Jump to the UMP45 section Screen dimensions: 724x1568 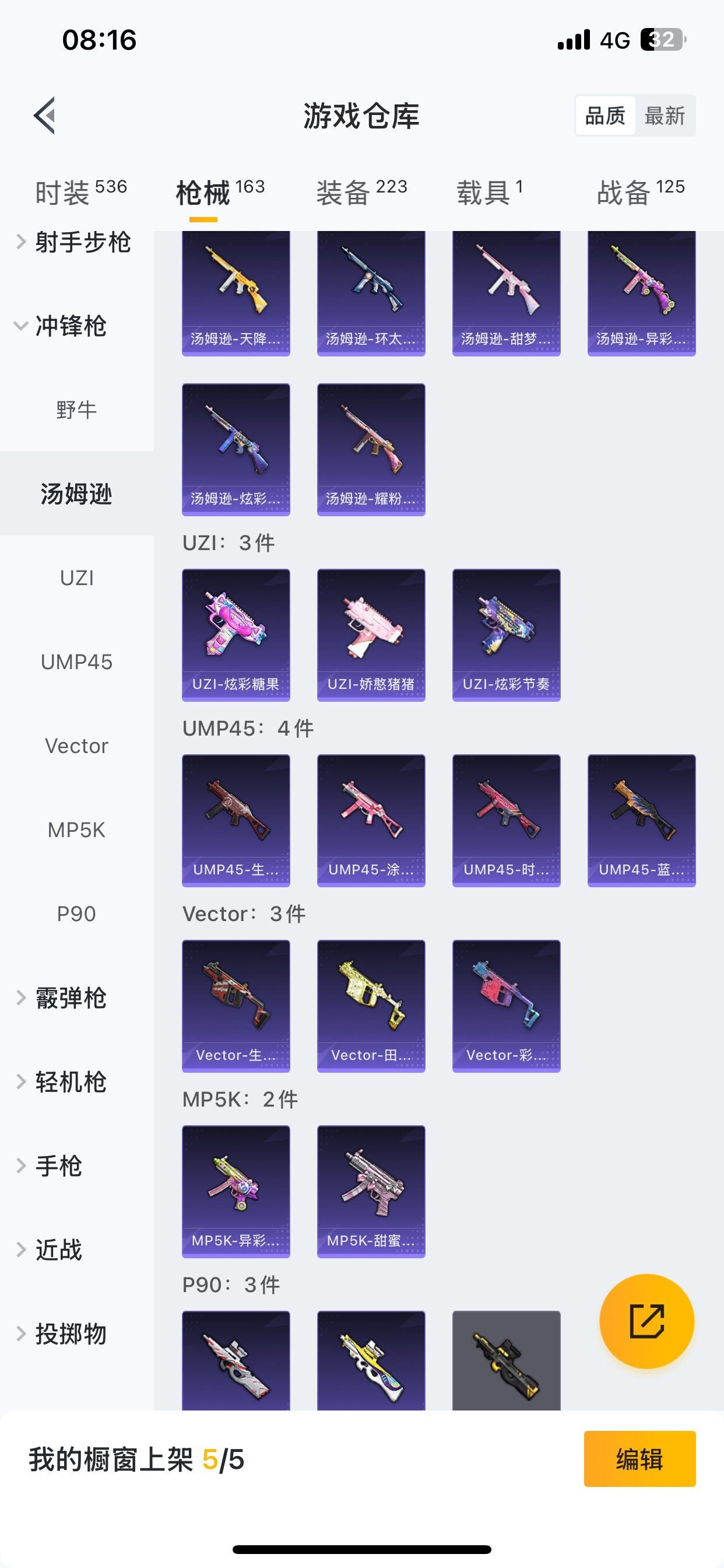[77, 661]
